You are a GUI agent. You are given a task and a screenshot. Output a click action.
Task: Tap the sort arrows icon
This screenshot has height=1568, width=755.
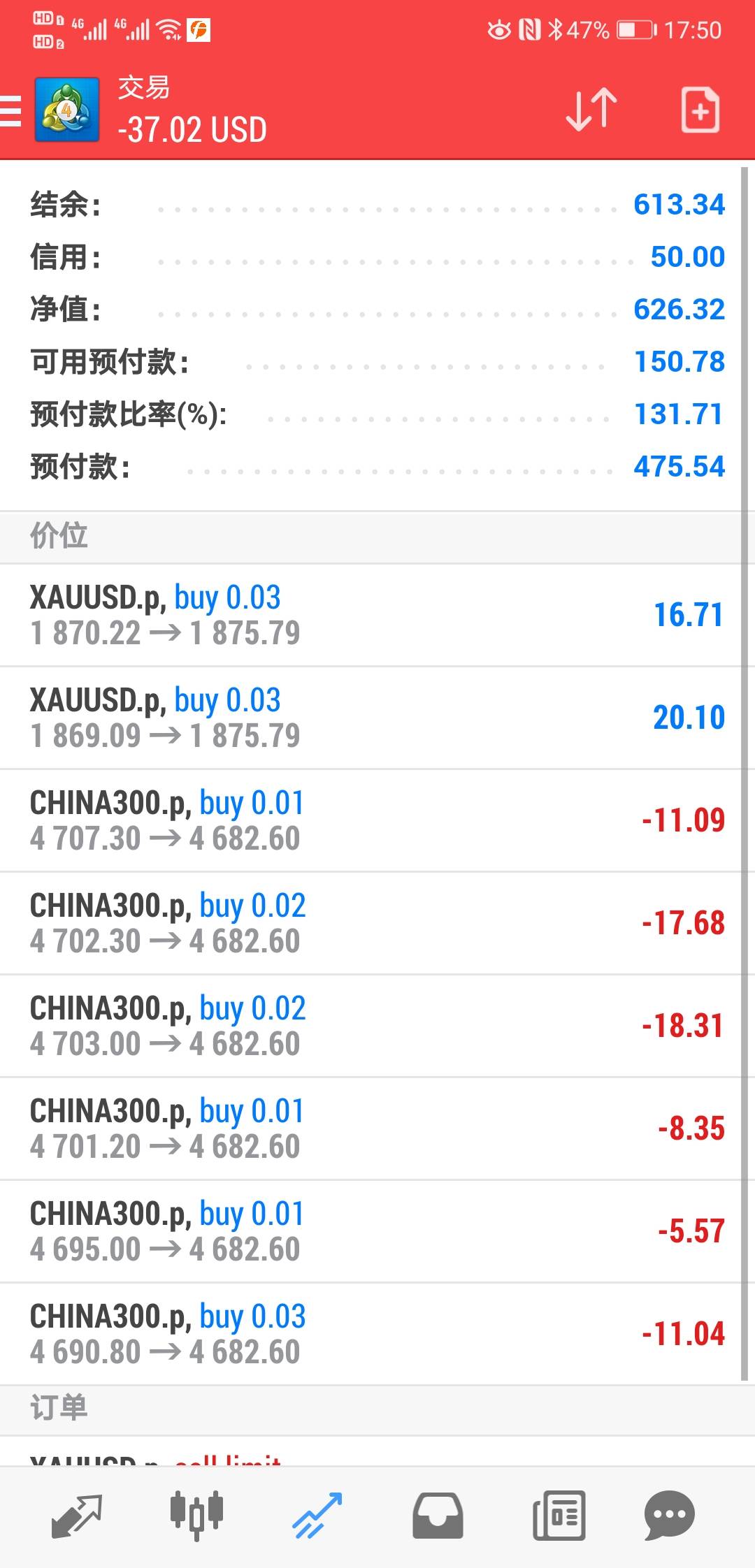tap(591, 110)
